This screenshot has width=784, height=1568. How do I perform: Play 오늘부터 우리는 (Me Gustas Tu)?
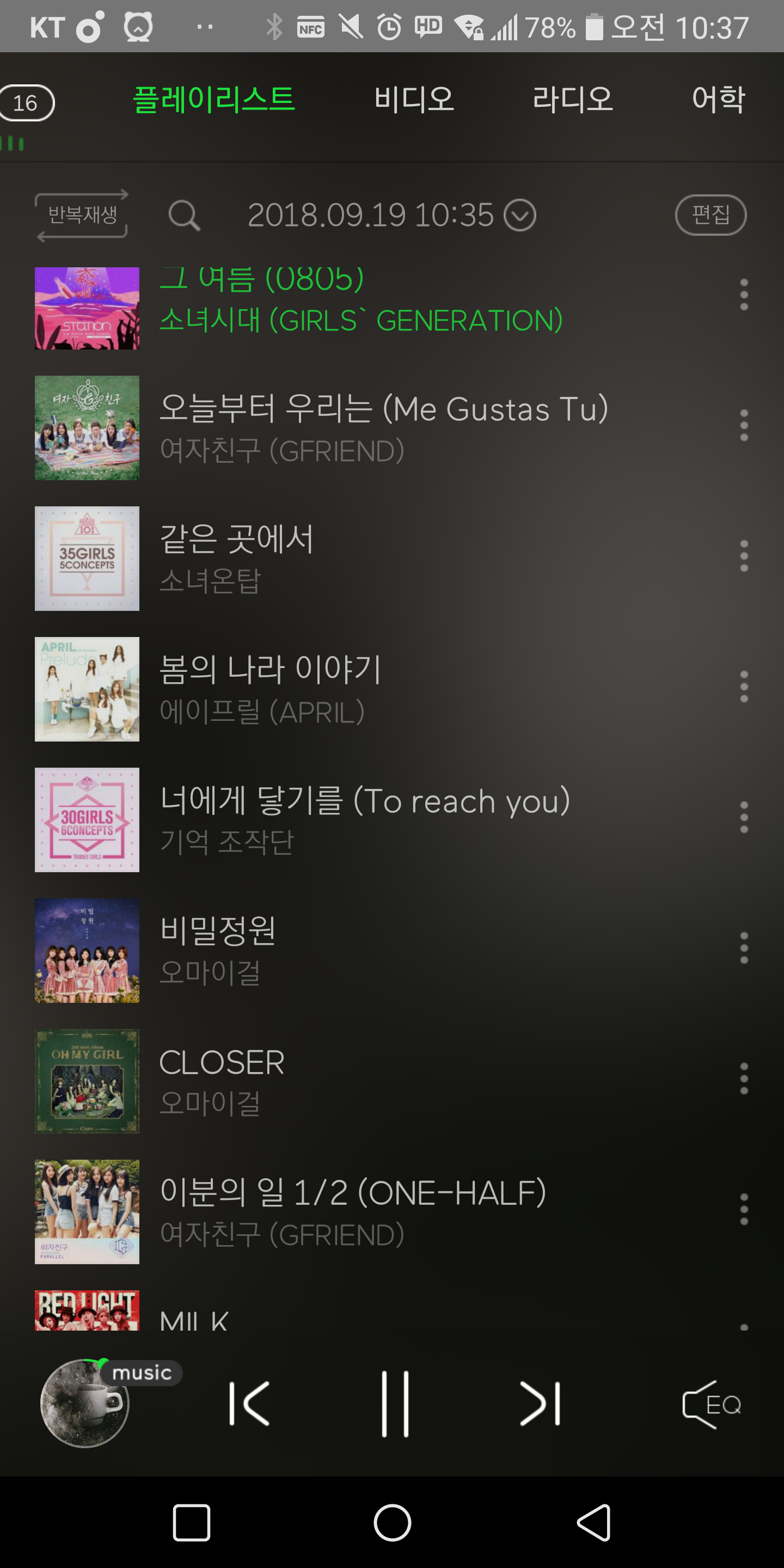coord(383,428)
